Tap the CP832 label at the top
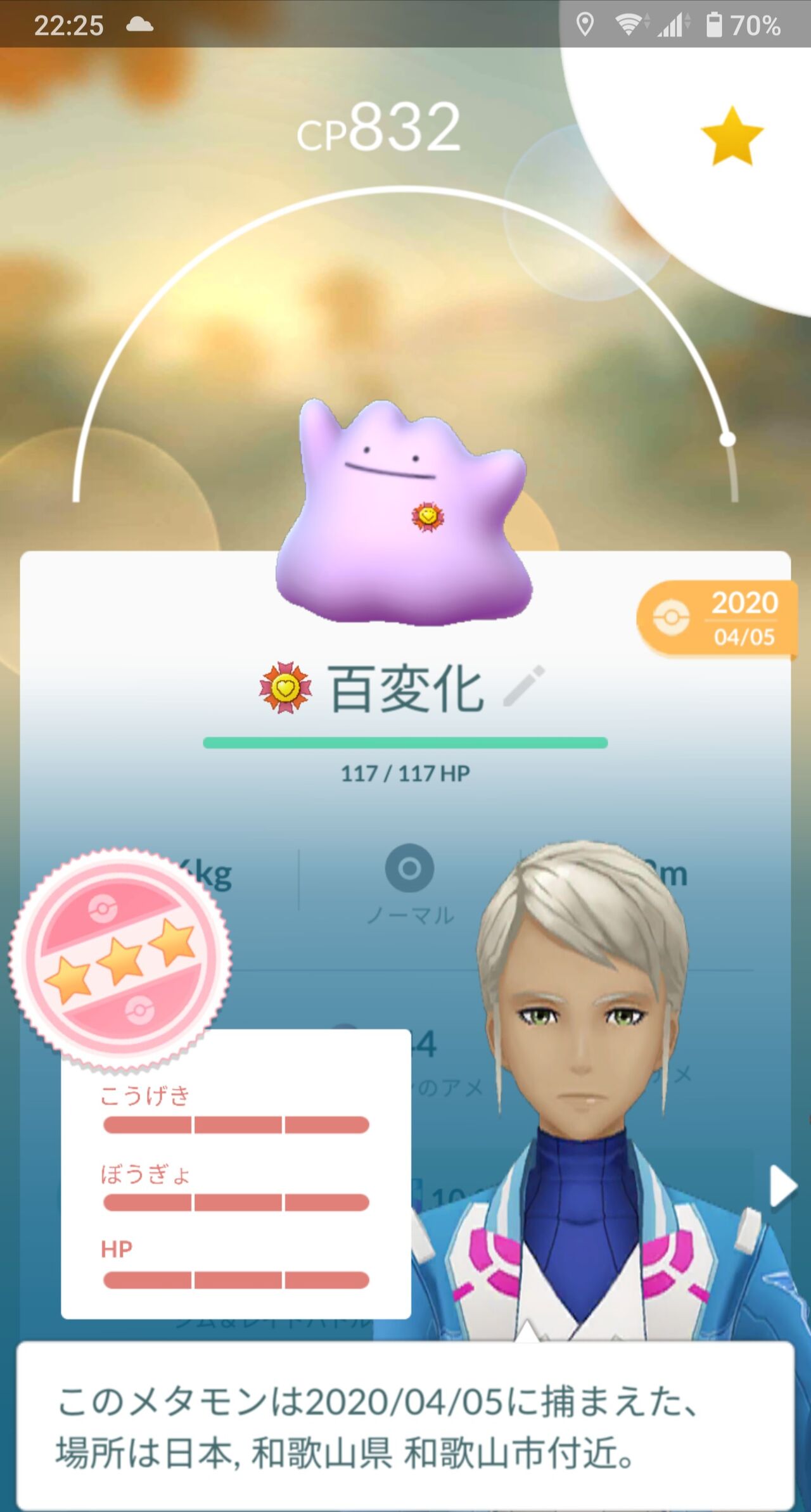811x1512 pixels. click(380, 127)
